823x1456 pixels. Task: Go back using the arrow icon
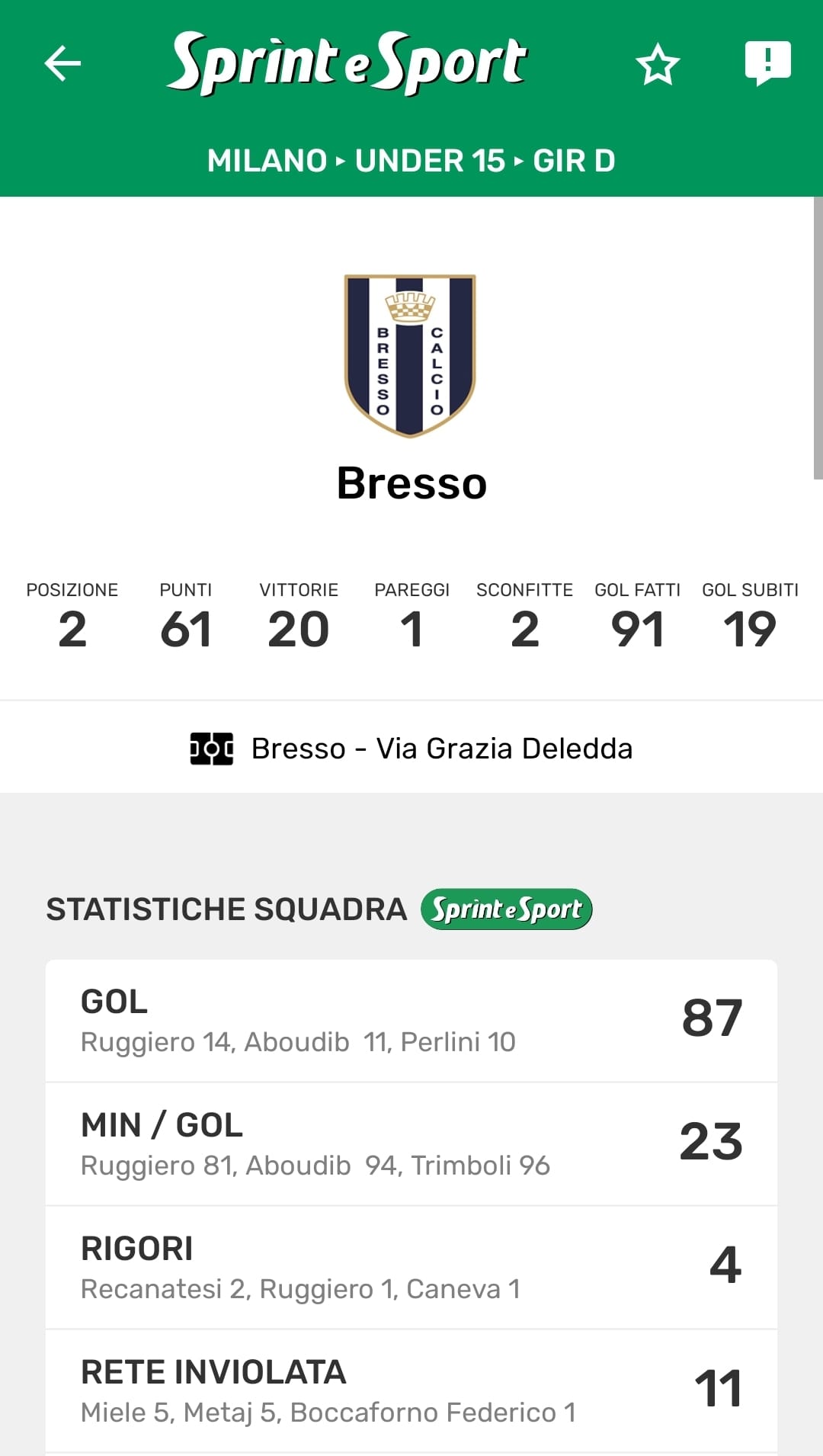[x=62, y=63]
